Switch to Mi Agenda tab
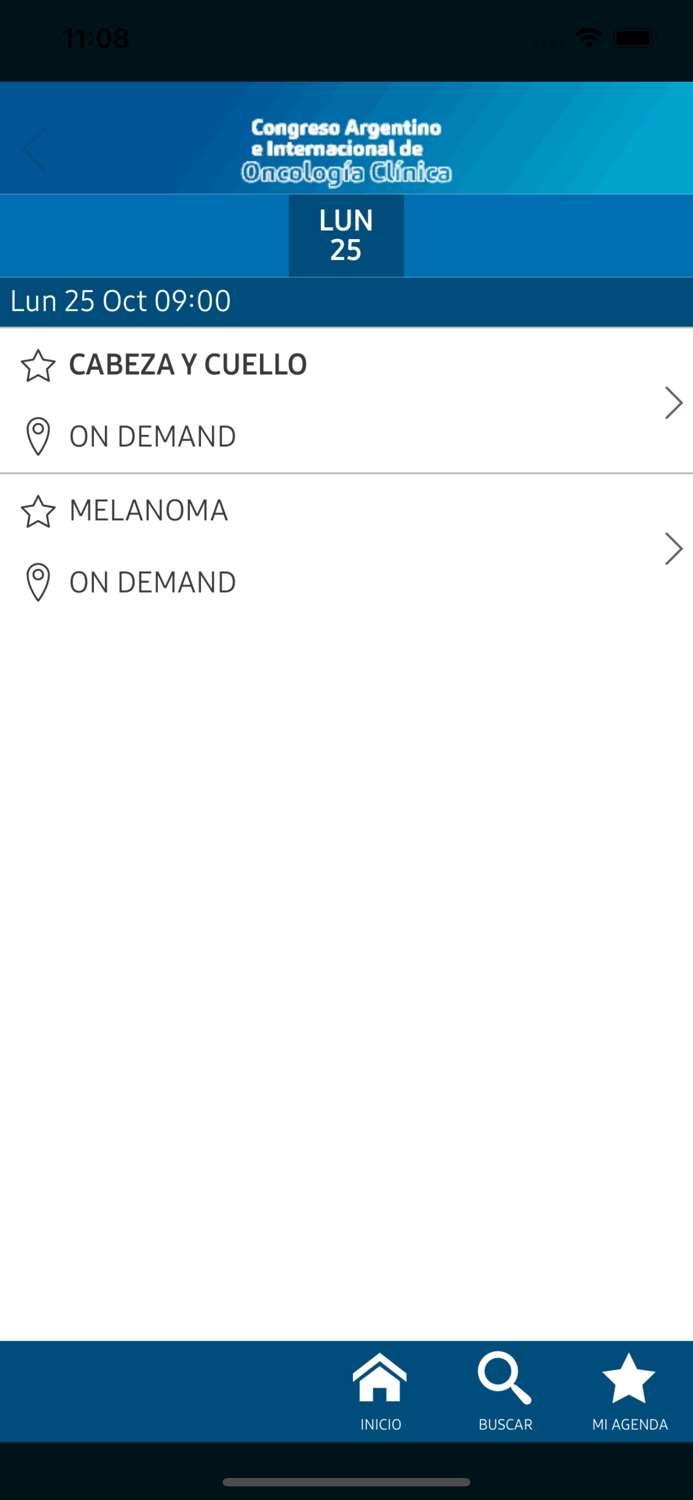Image resolution: width=693 pixels, height=1500 pixels. click(629, 1391)
